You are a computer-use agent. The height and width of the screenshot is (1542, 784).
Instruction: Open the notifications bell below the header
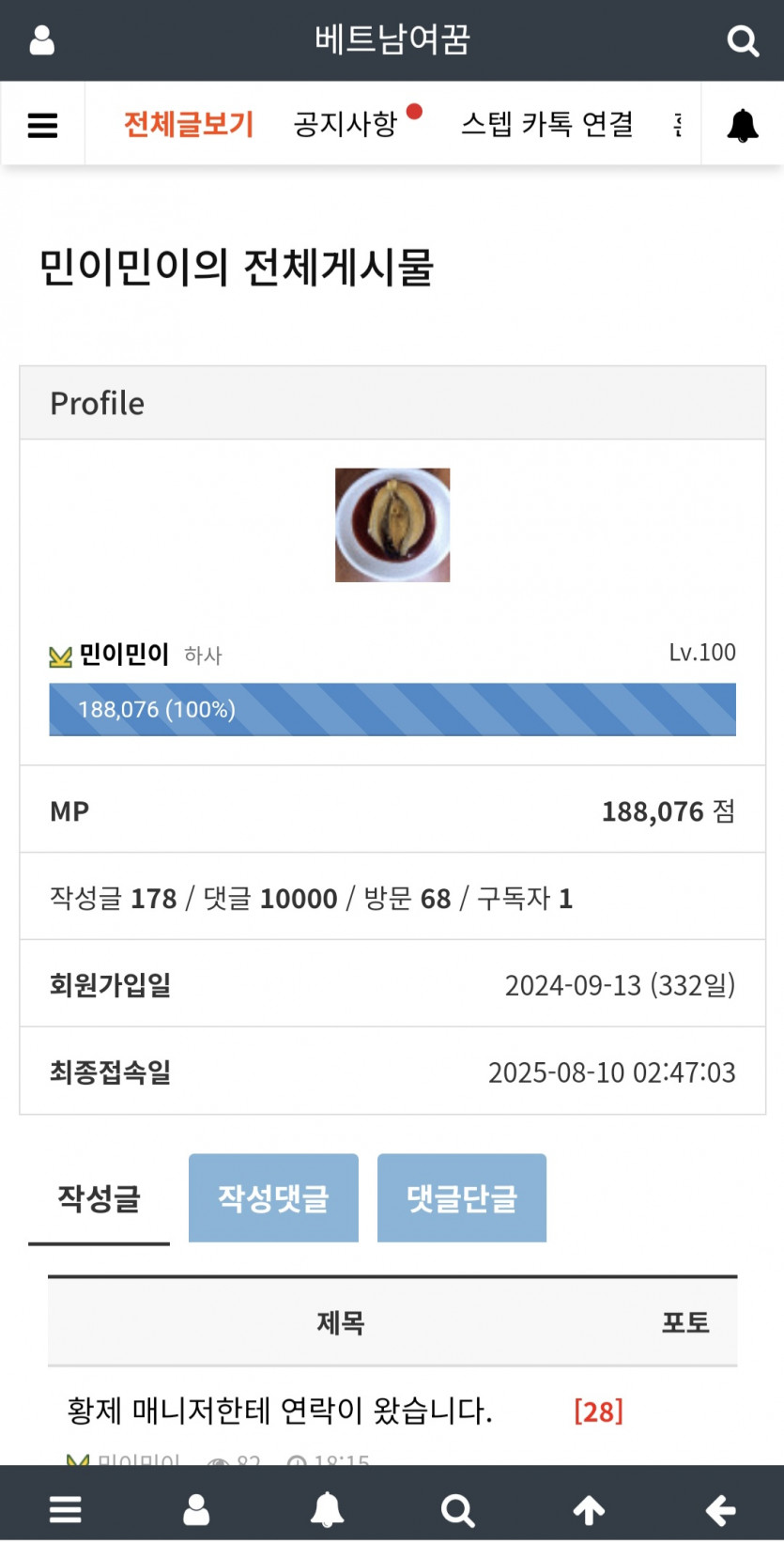[742, 125]
